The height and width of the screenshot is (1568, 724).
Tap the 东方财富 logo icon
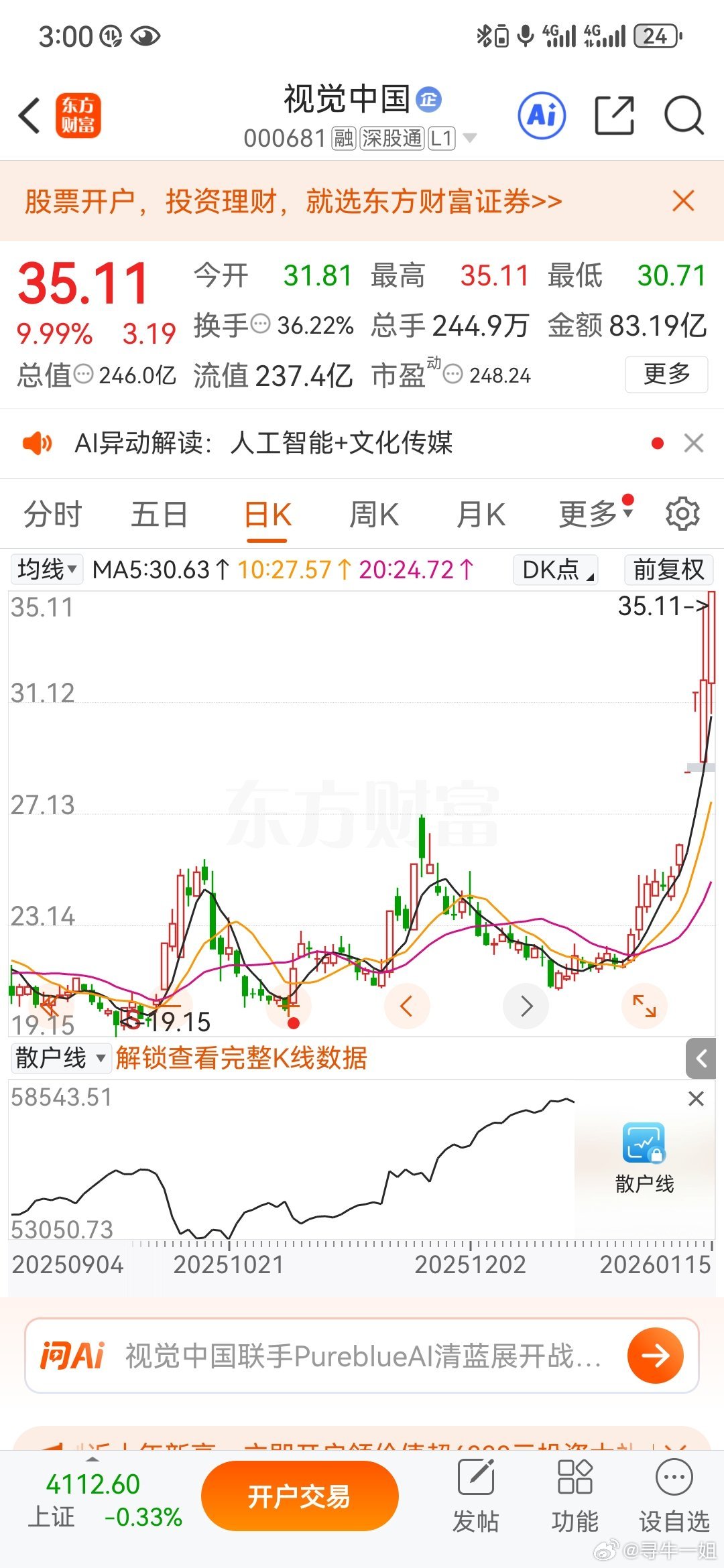(78, 115)
